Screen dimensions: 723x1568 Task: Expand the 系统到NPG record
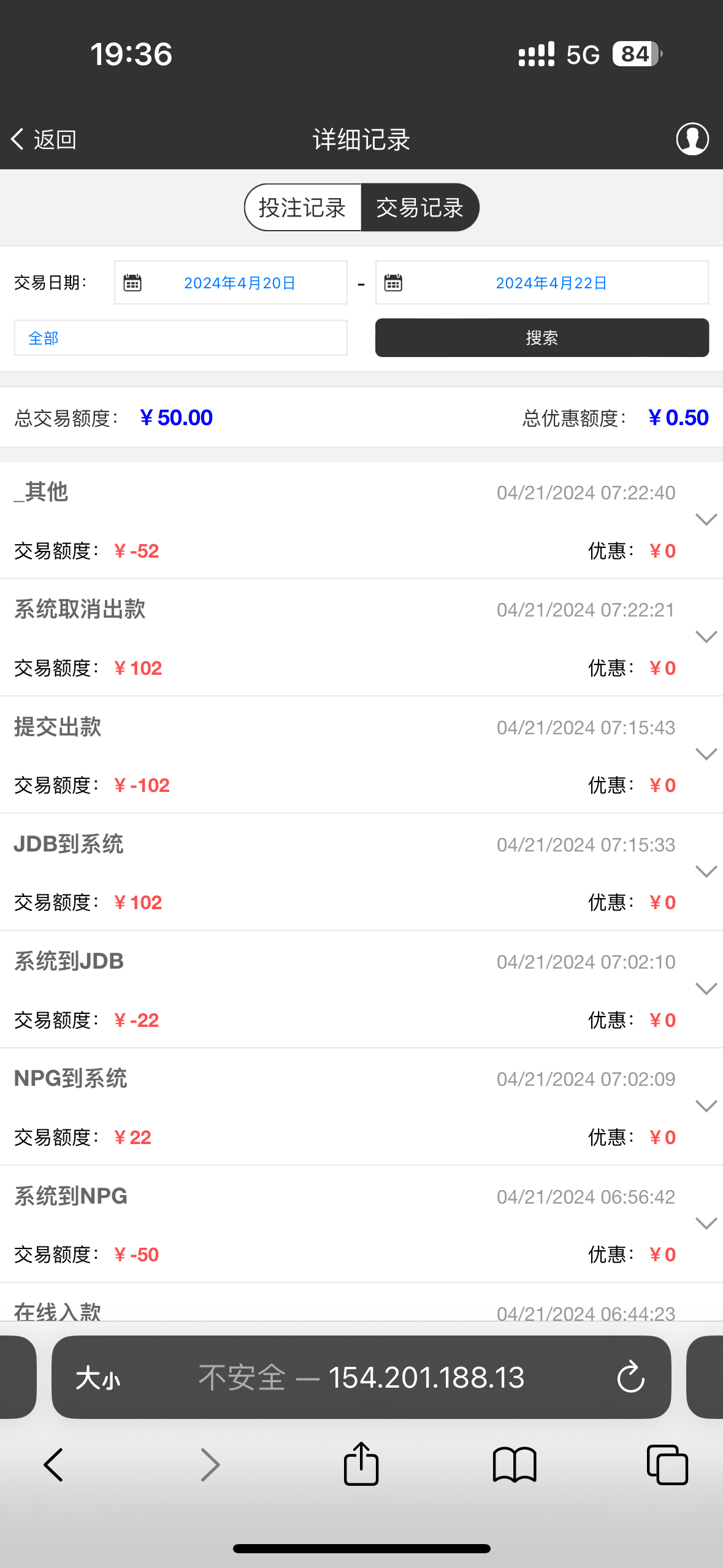coord(706,1223)
